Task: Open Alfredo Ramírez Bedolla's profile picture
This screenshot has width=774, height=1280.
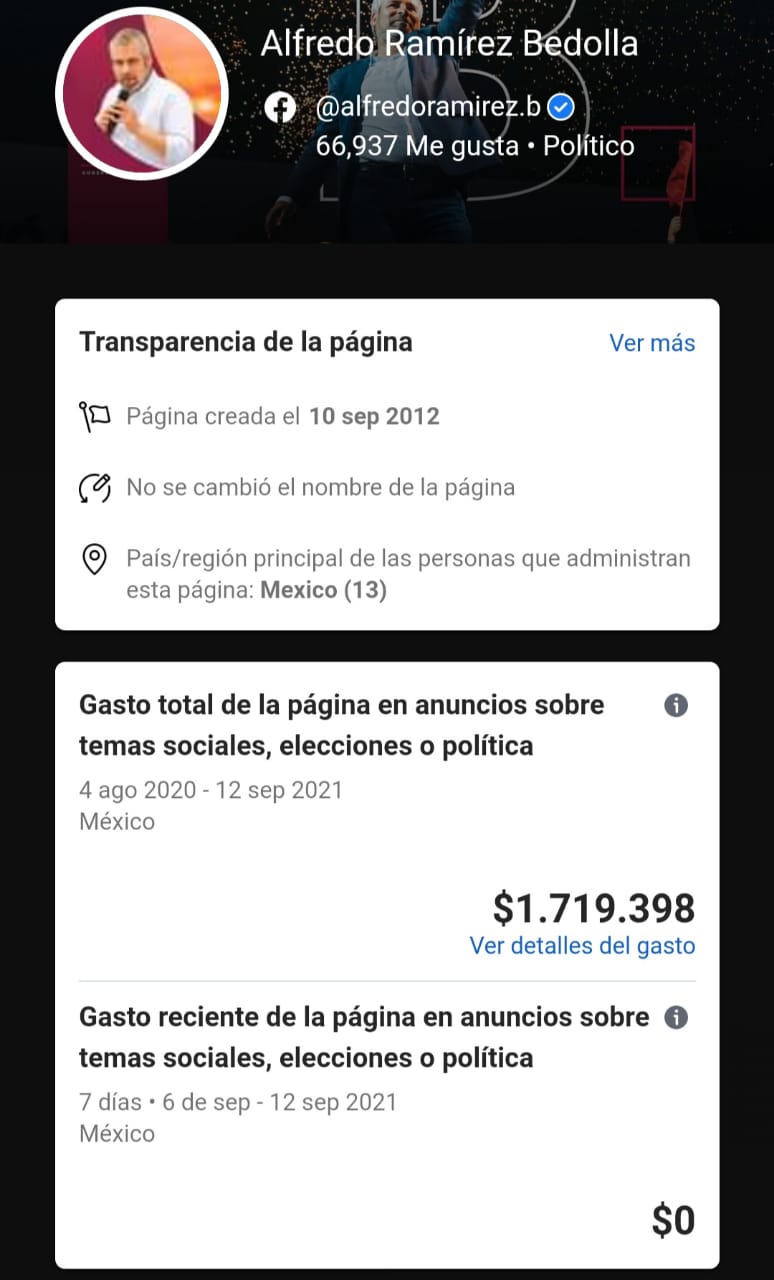Action: point(142,93)
